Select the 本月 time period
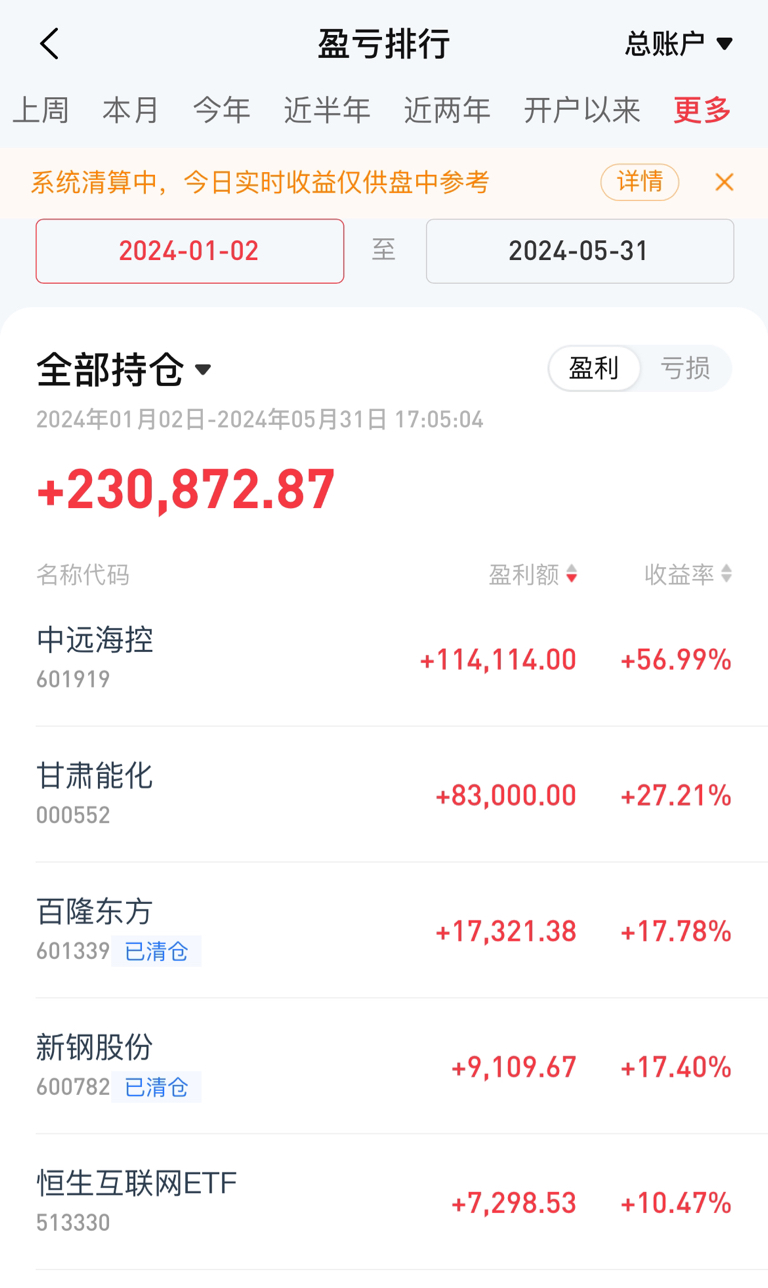The image size is (768, 1288). [x=130, y=111]
